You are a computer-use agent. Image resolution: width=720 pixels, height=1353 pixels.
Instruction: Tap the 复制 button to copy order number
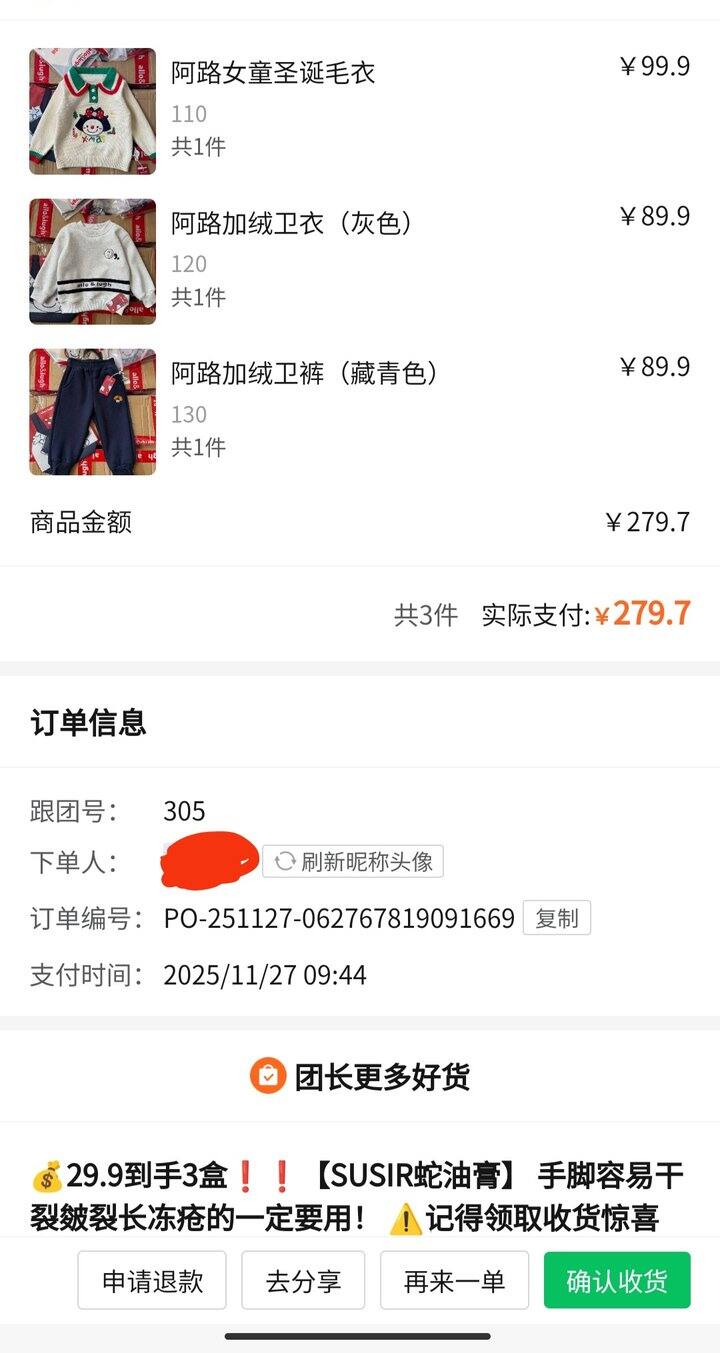tap(557, 918)
